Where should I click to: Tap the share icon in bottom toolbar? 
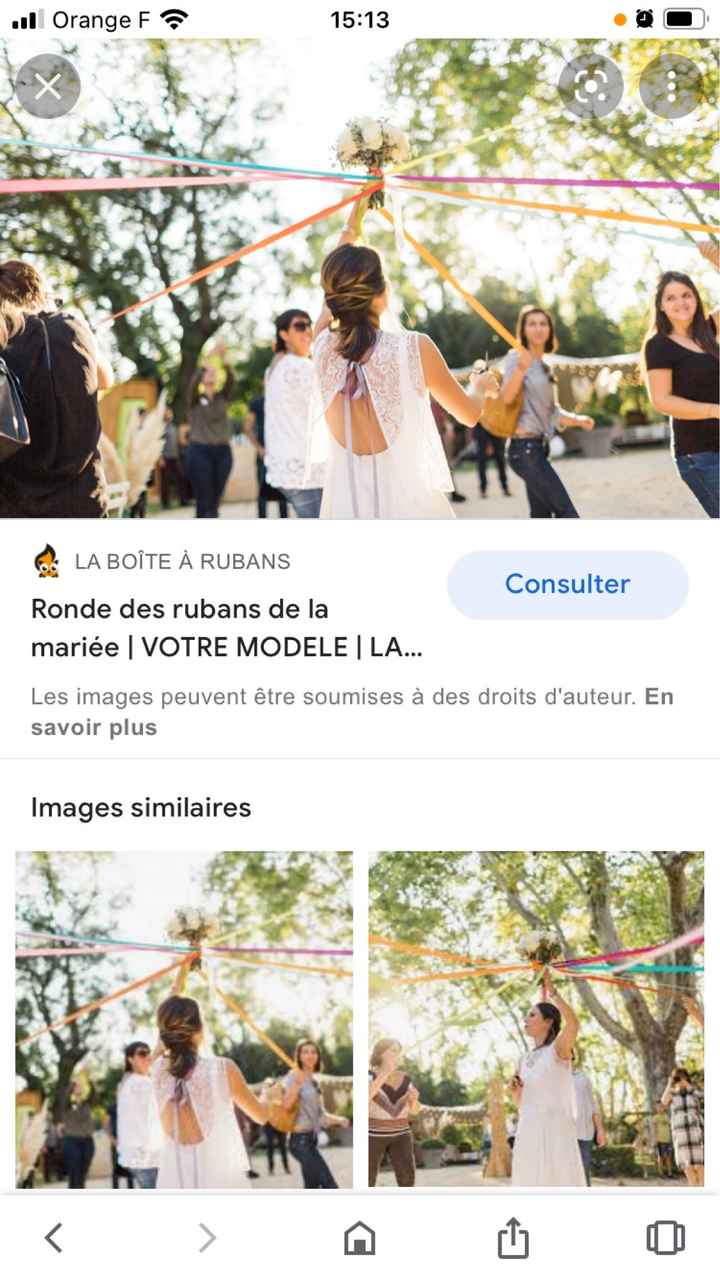(513, 1238)
